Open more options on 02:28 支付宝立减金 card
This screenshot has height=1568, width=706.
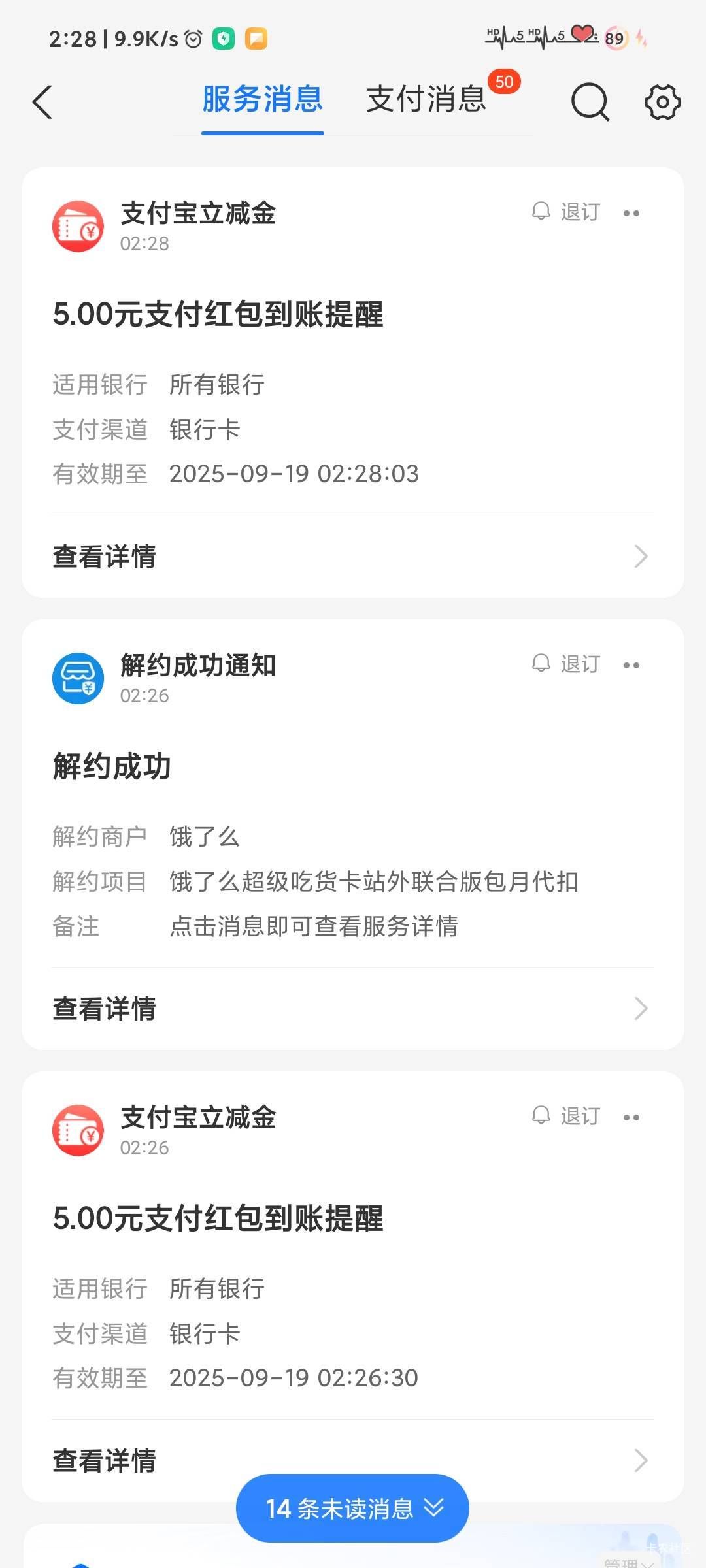coord(631,213)
